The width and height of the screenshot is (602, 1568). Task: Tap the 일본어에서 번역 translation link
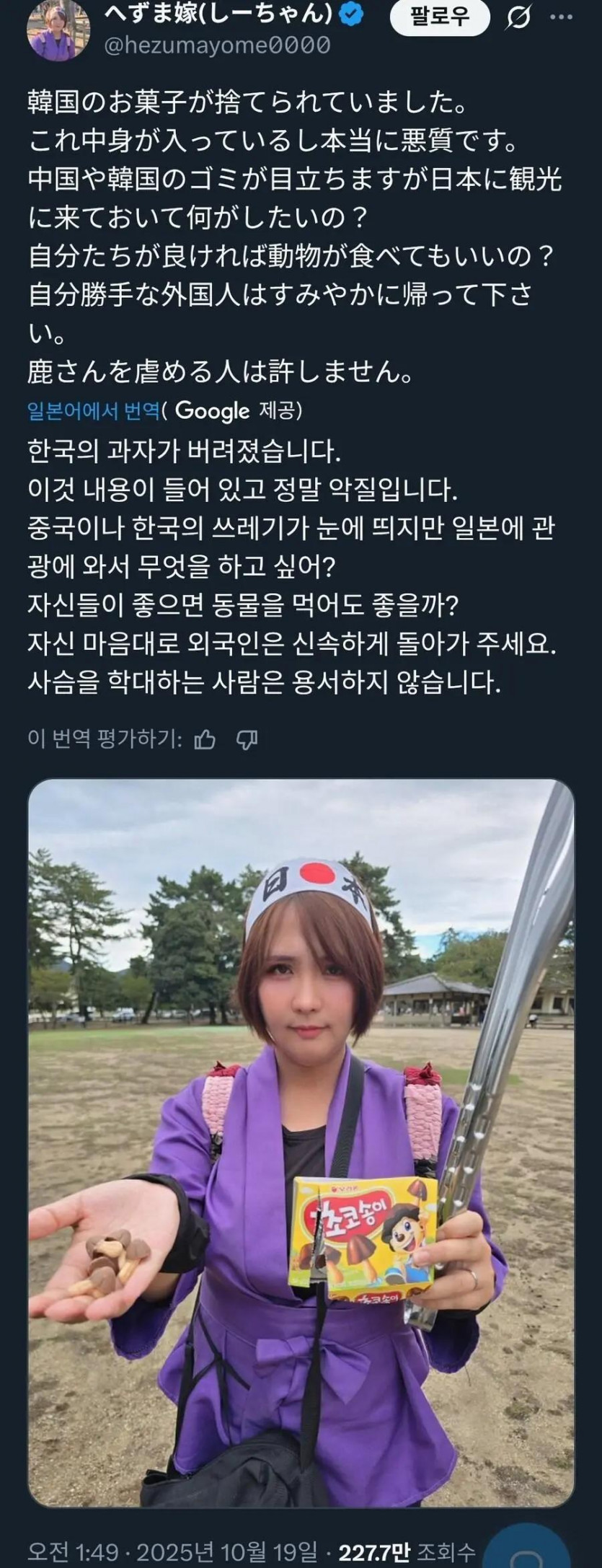(x=94, y=411)
